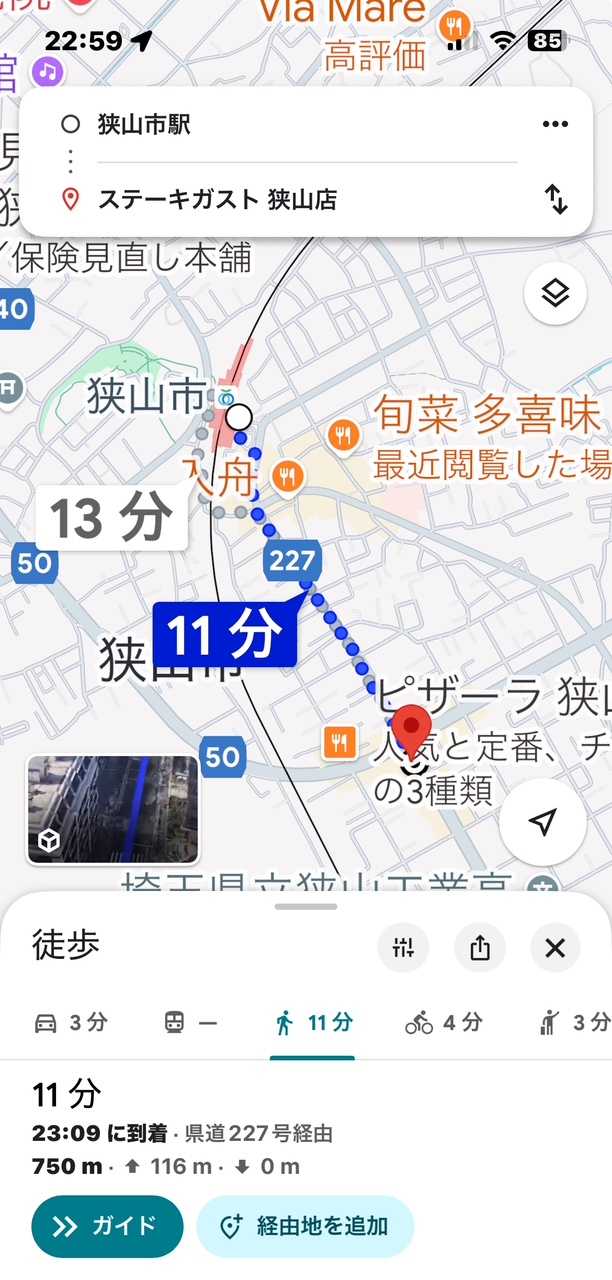This screenshot has height=1280, width=612.
Task: Open the overflow menu beside 狭山市駅
Action: pyautogui.click(x=554, y=125)
